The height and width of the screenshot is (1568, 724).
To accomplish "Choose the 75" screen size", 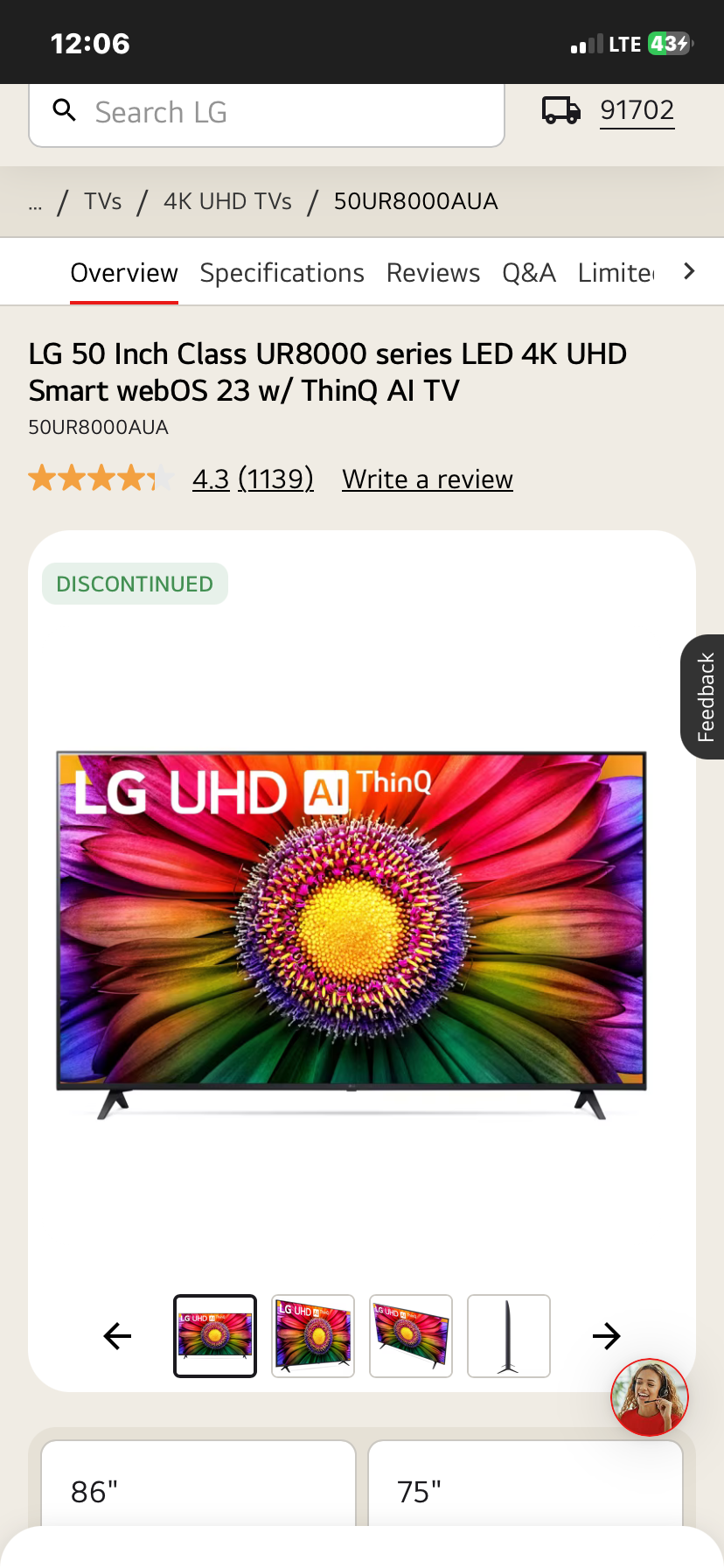I will pyautogui.click(x=525, y=1490).
